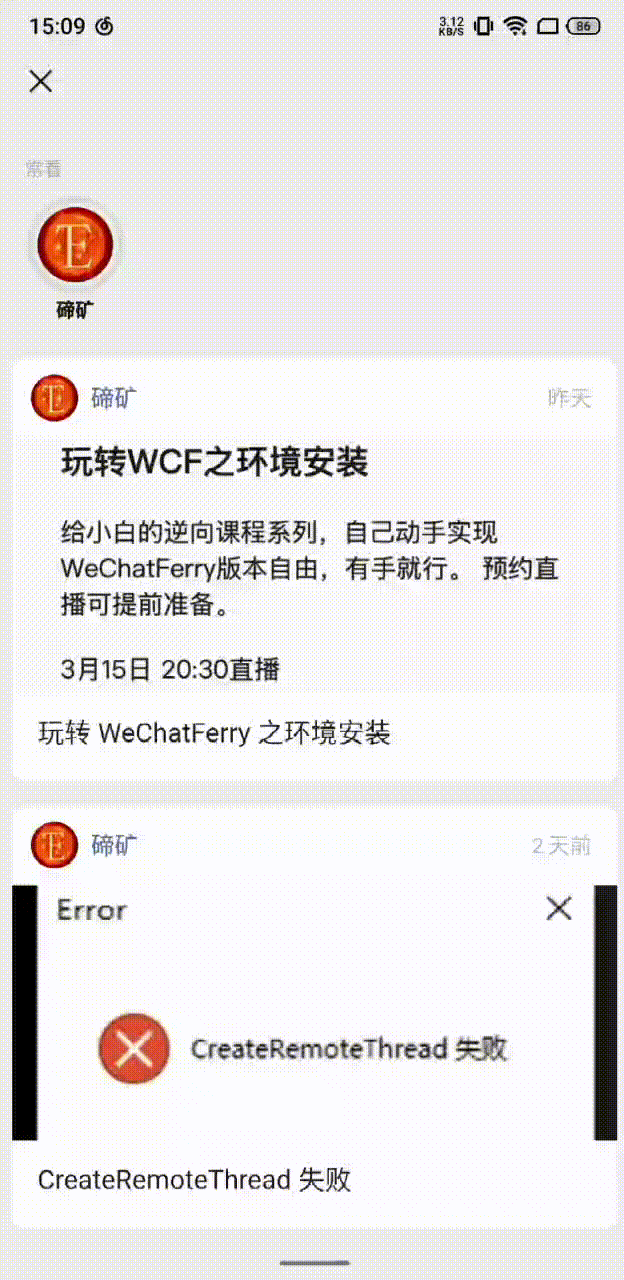Tap 碲矿 avatar on the 昨天 post

54,399
